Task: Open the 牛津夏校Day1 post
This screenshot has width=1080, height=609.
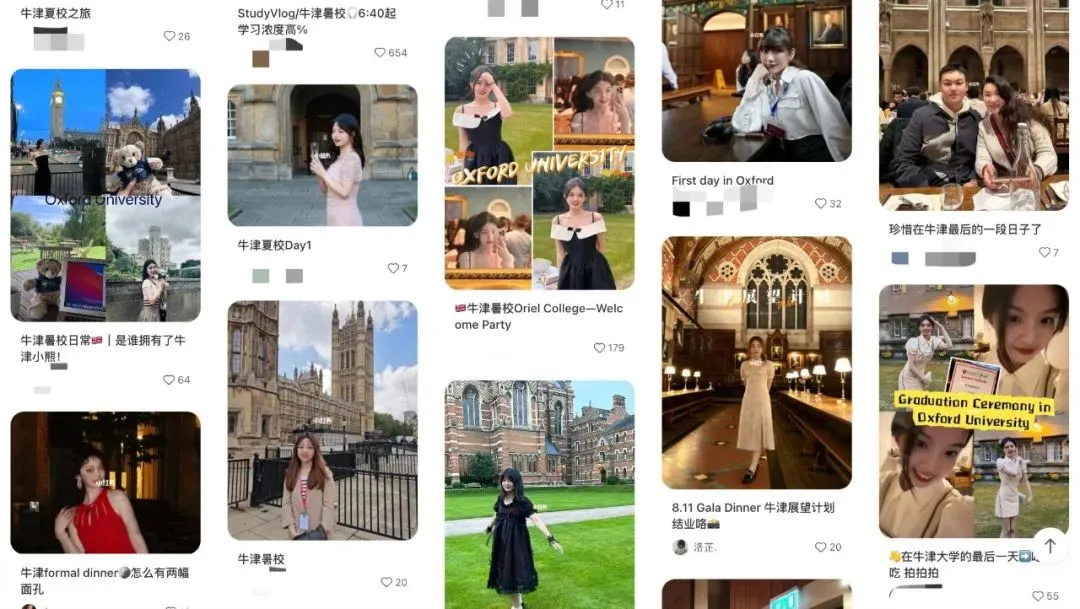Action: tap(322, 155)
